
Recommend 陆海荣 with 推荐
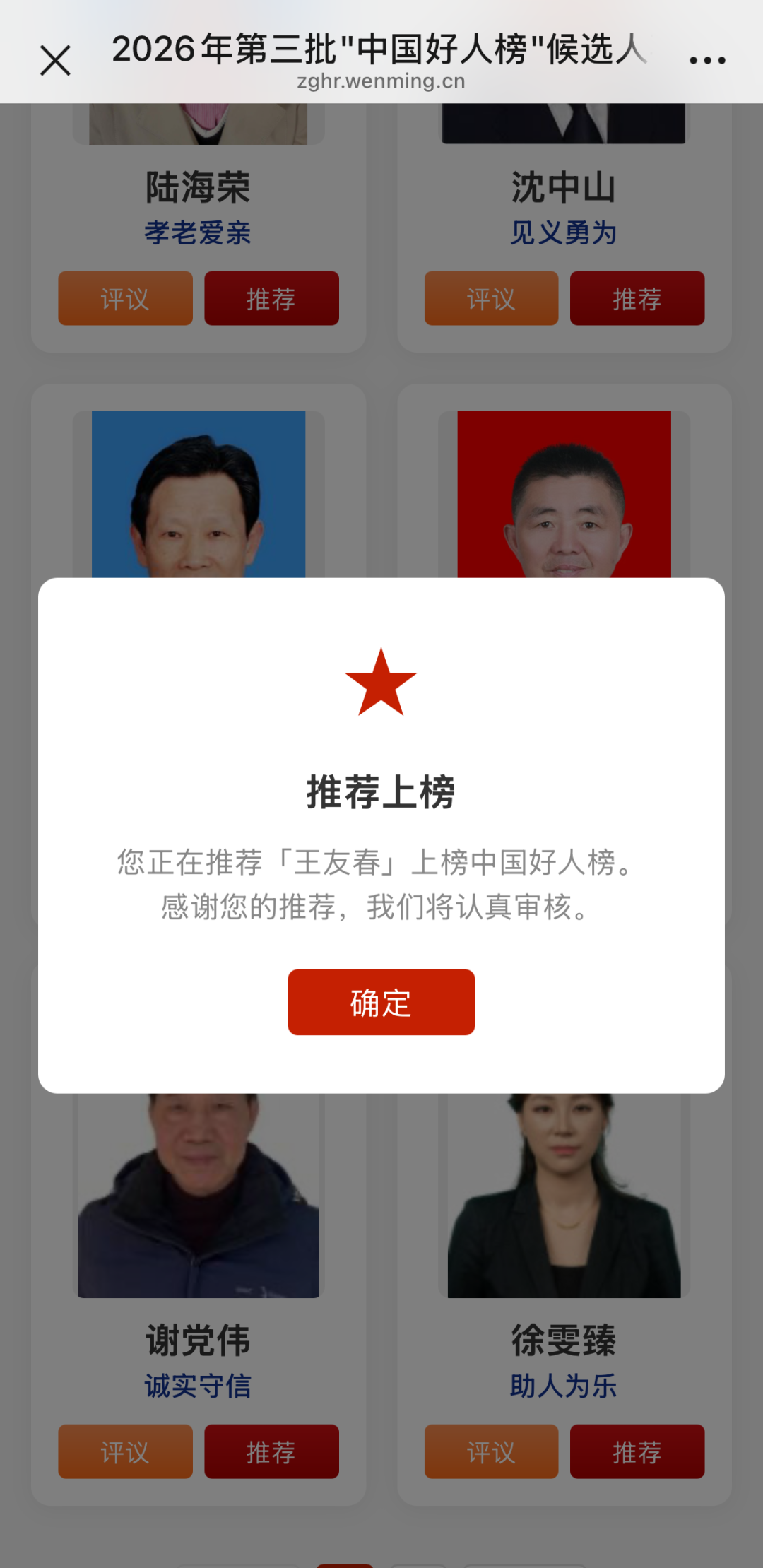271,298
